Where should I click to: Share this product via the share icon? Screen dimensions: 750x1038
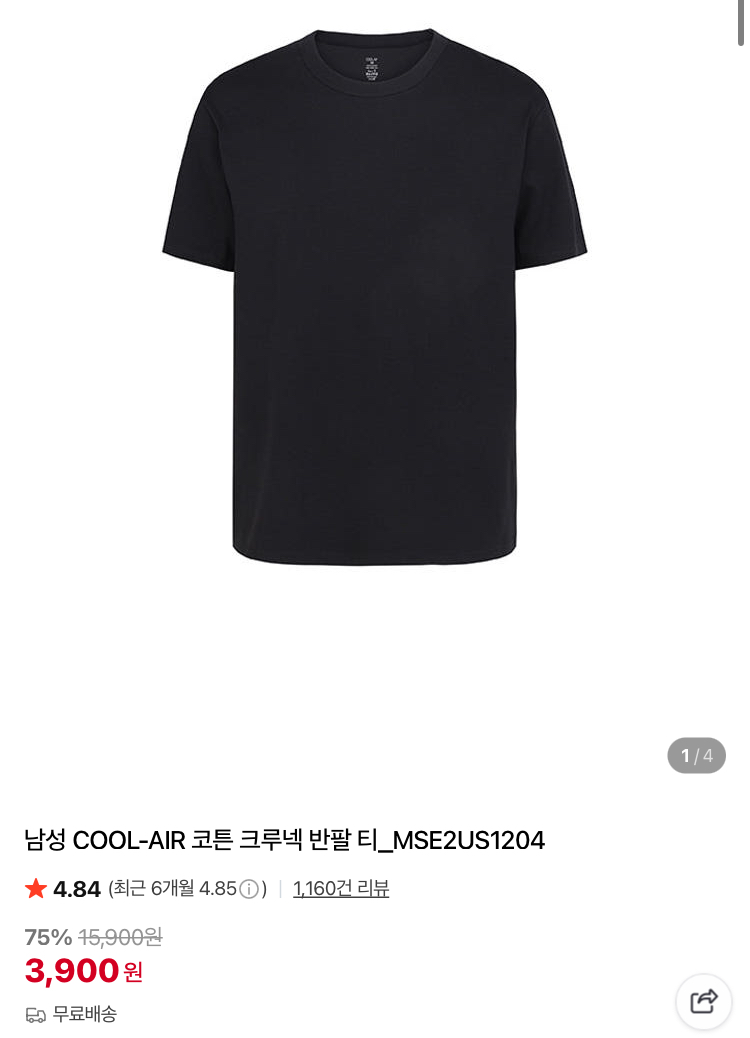click(x=704, y=1001)
